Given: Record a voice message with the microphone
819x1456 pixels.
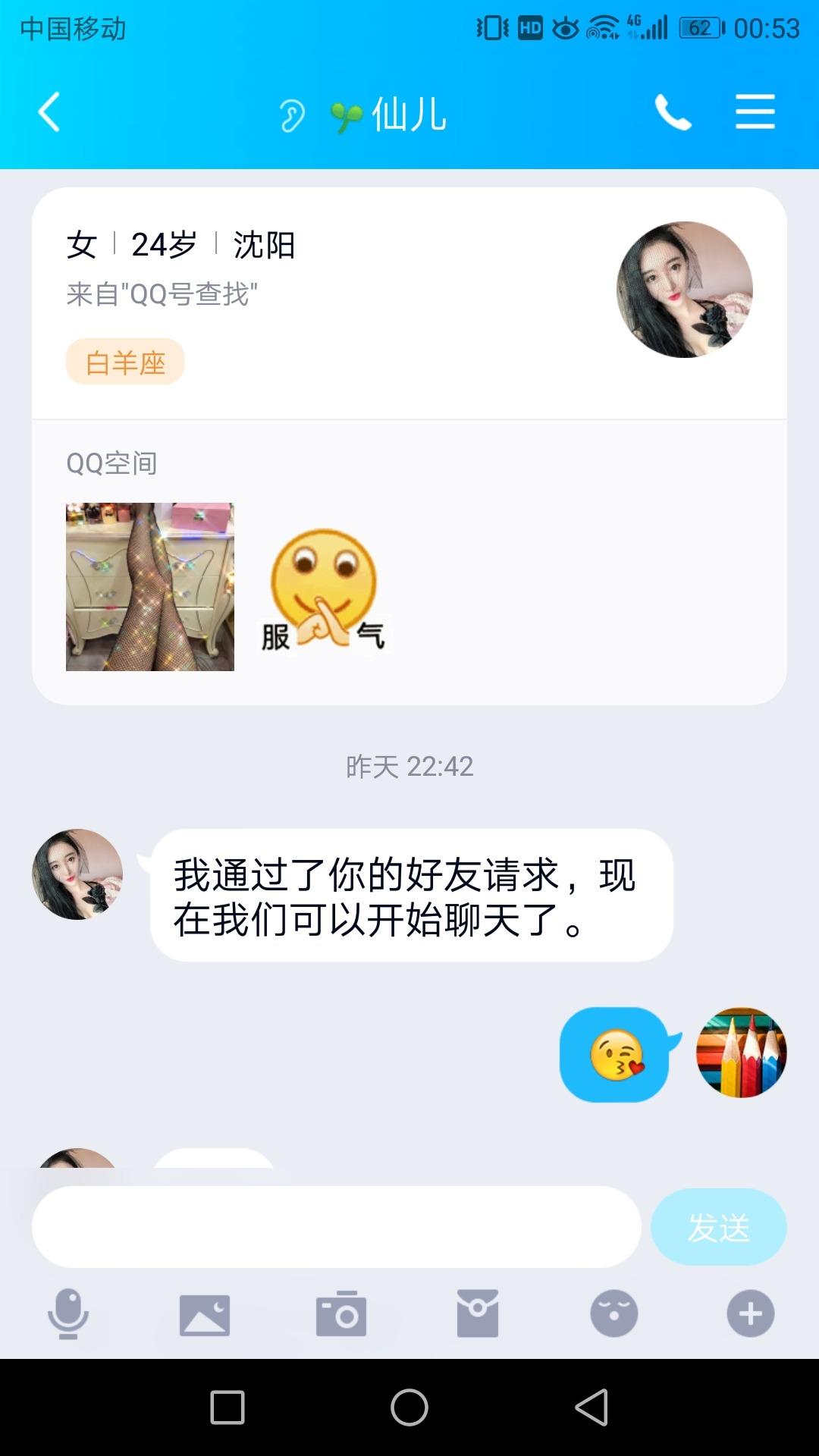Looking at the screenshot, I should point(68,1313).
